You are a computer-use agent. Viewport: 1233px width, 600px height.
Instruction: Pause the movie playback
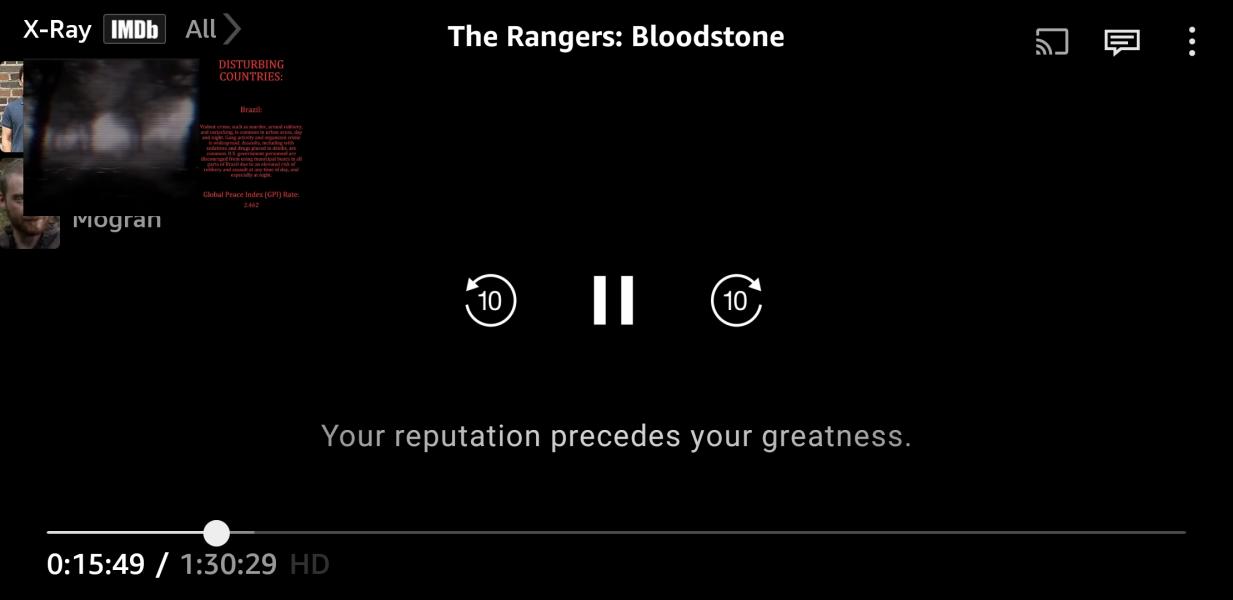[x=613, y=300]
